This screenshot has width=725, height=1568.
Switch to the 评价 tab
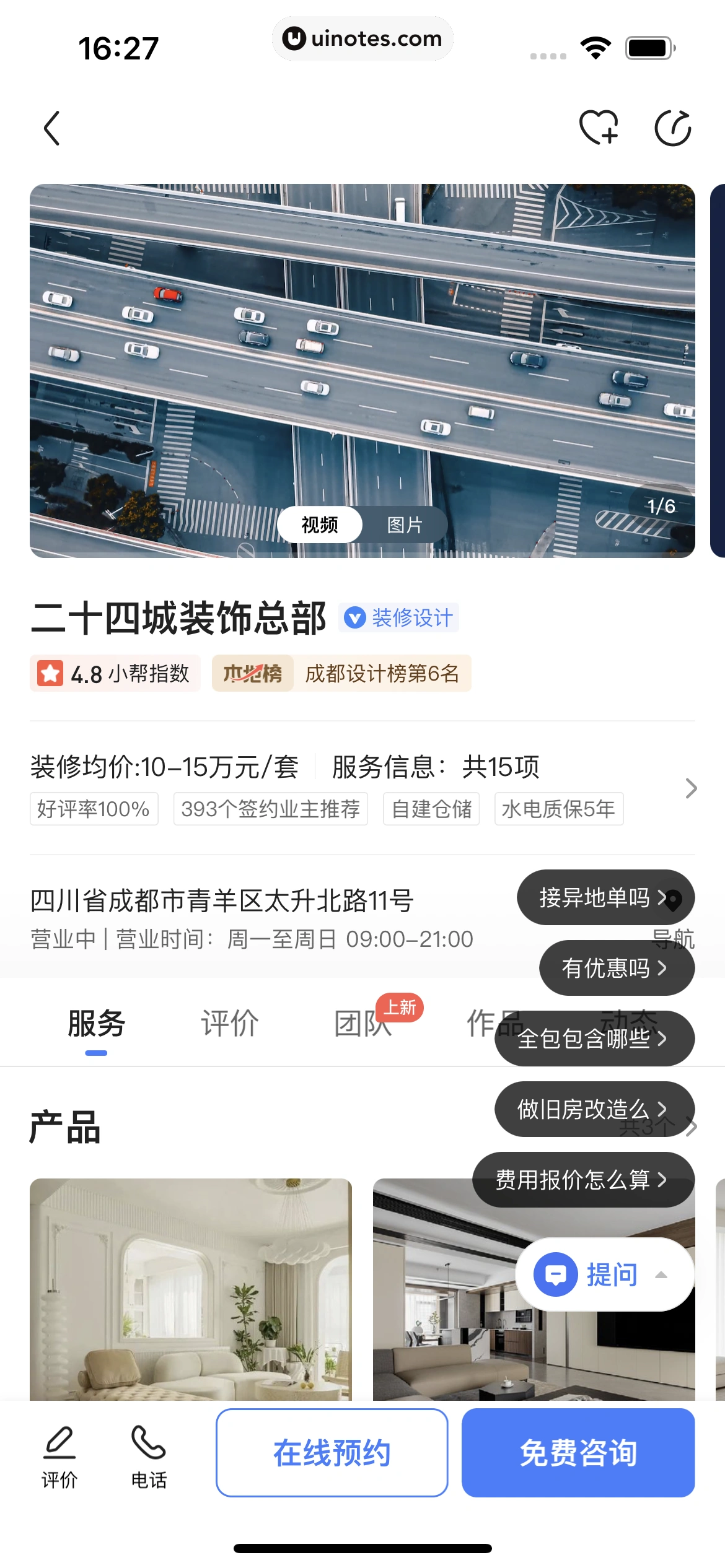228,1023
